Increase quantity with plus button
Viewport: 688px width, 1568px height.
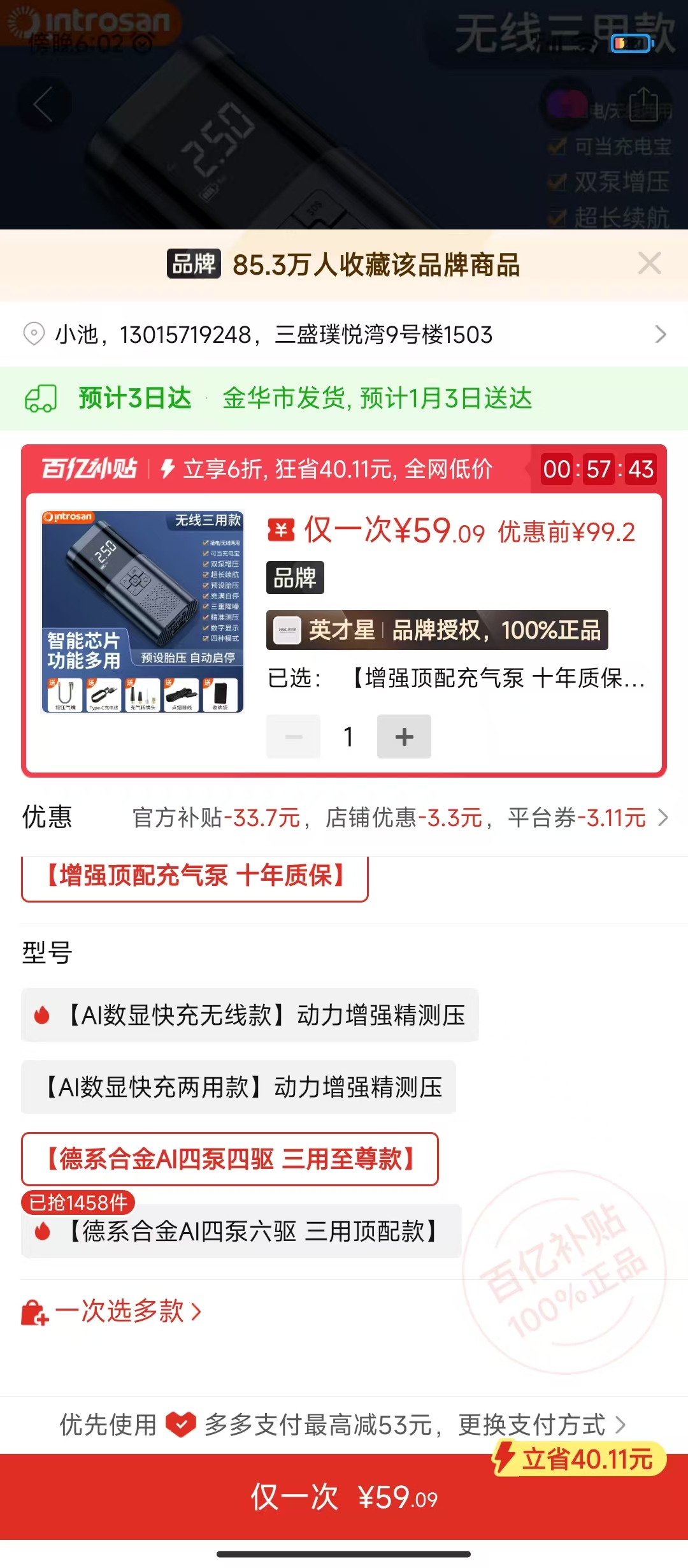pyautogui.click(x=404, y=736)
